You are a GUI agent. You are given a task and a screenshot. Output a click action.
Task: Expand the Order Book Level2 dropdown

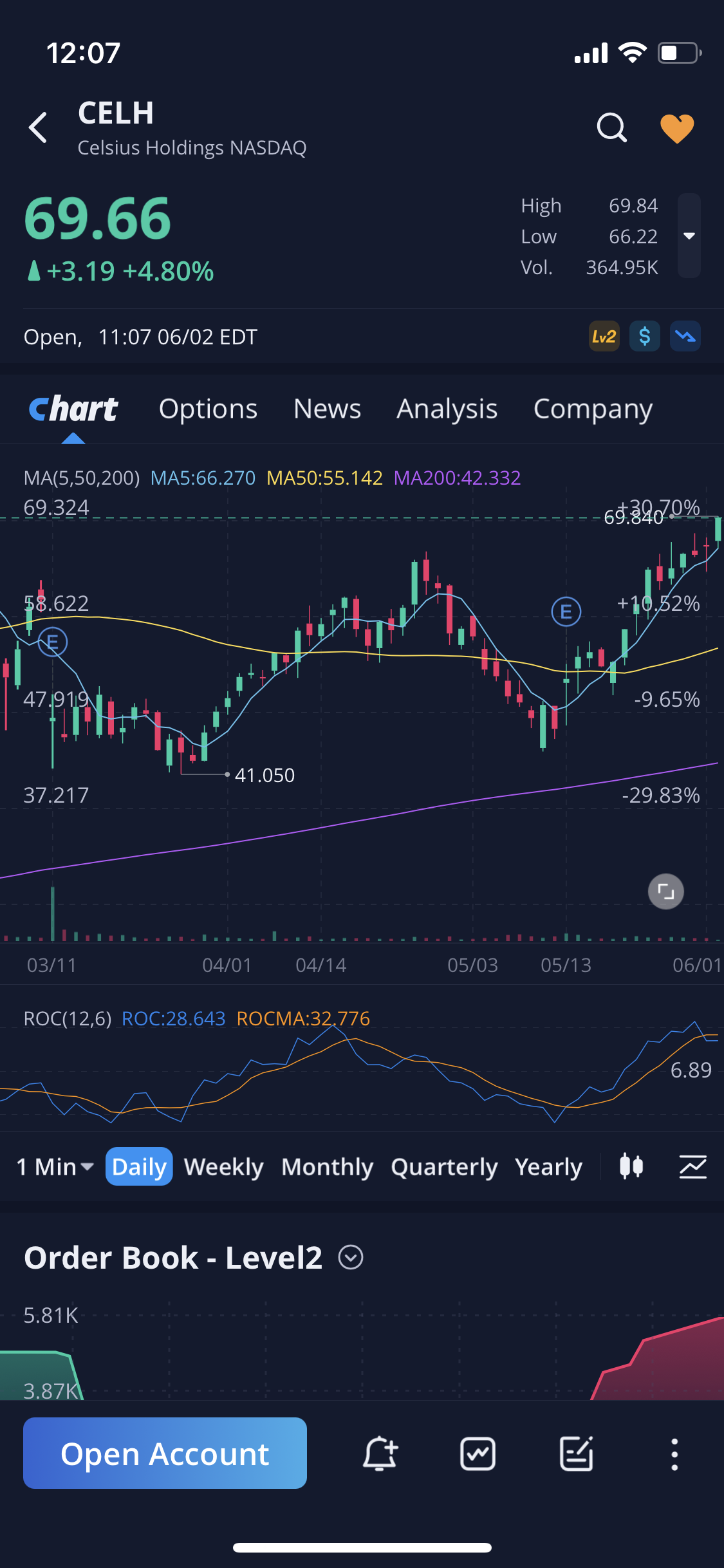click(x=351, y=1257)
